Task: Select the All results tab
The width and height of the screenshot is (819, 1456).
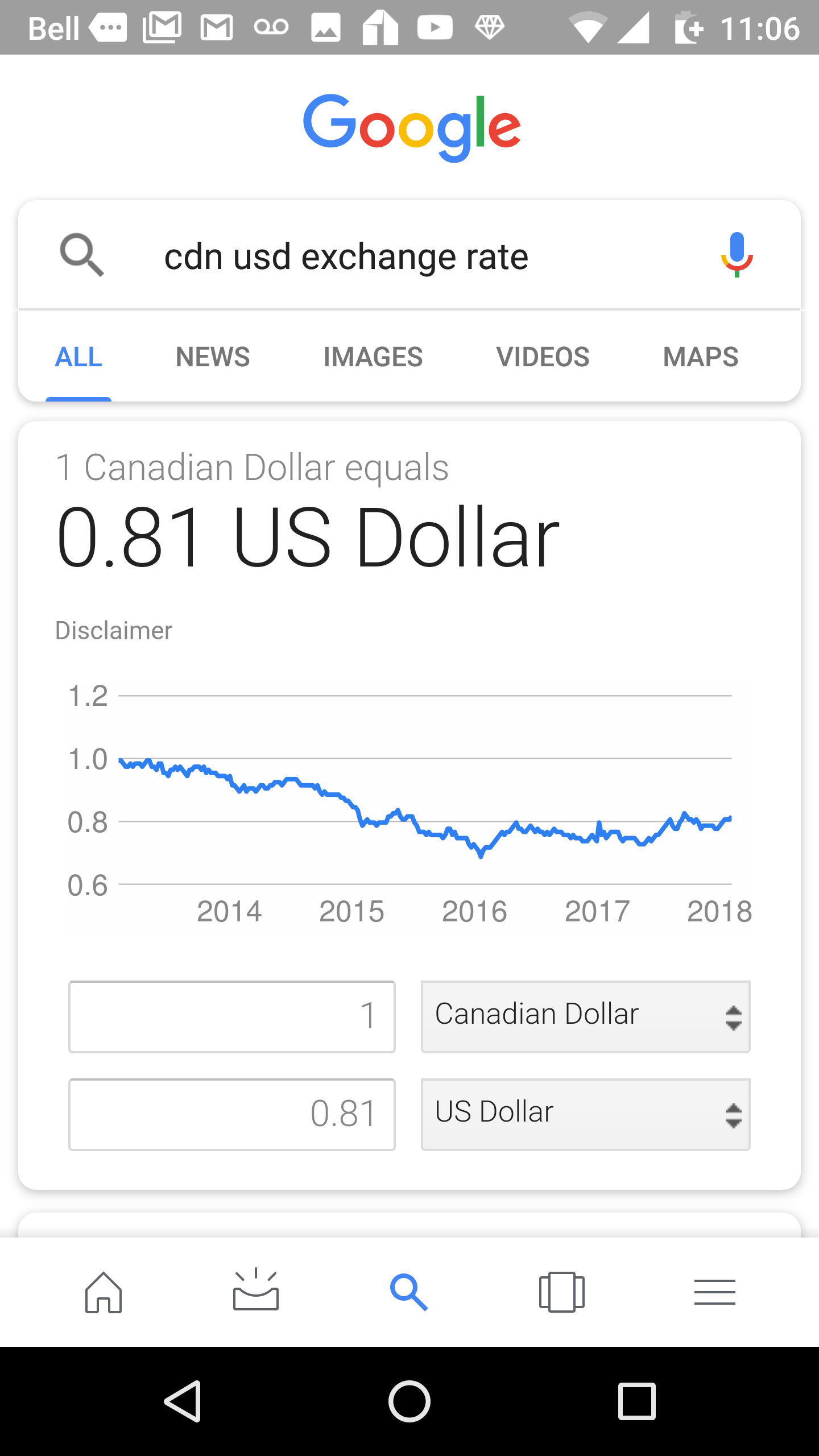Action: click(78, 357)
